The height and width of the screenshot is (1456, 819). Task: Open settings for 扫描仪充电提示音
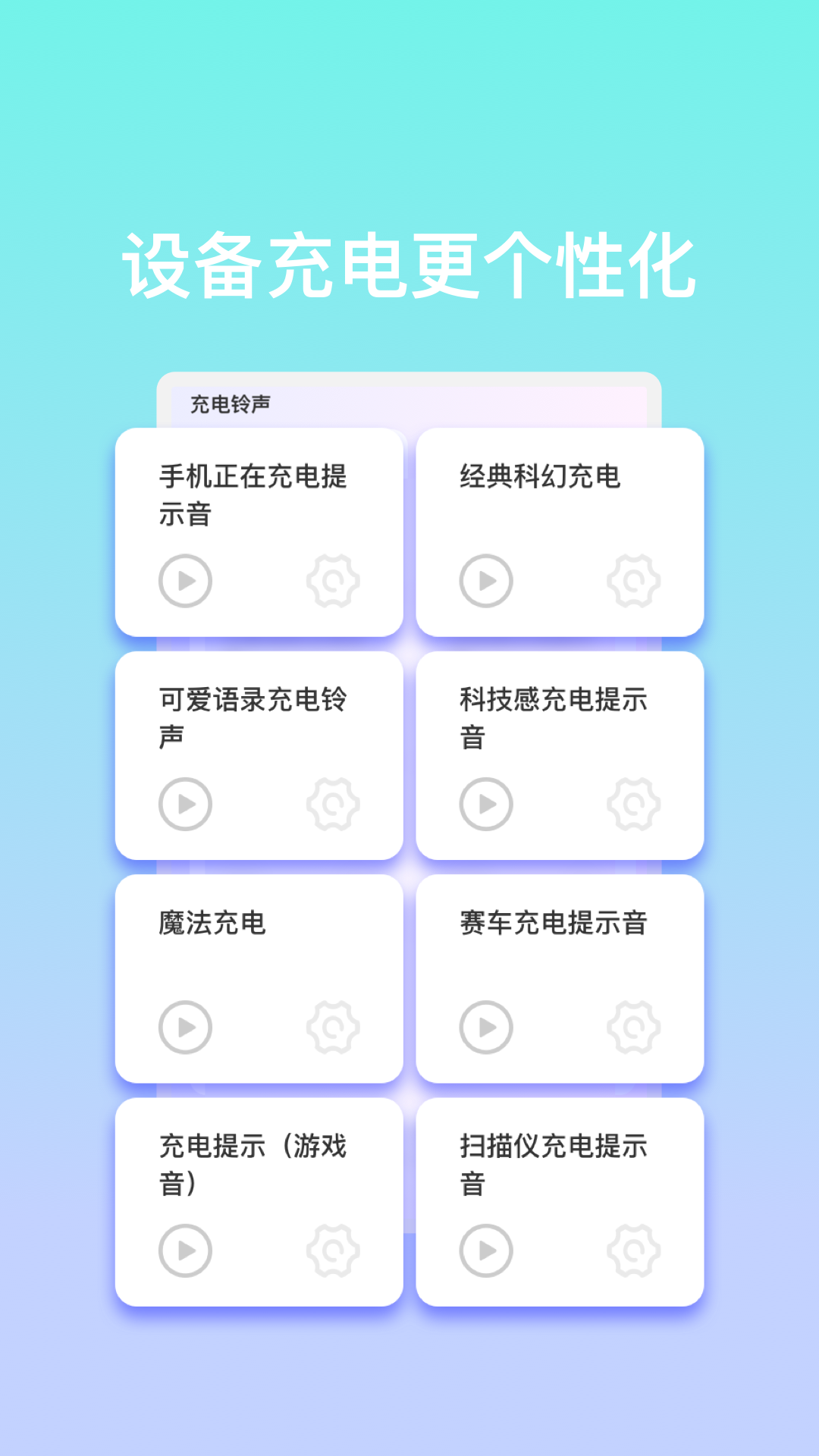pos(635,1251)
